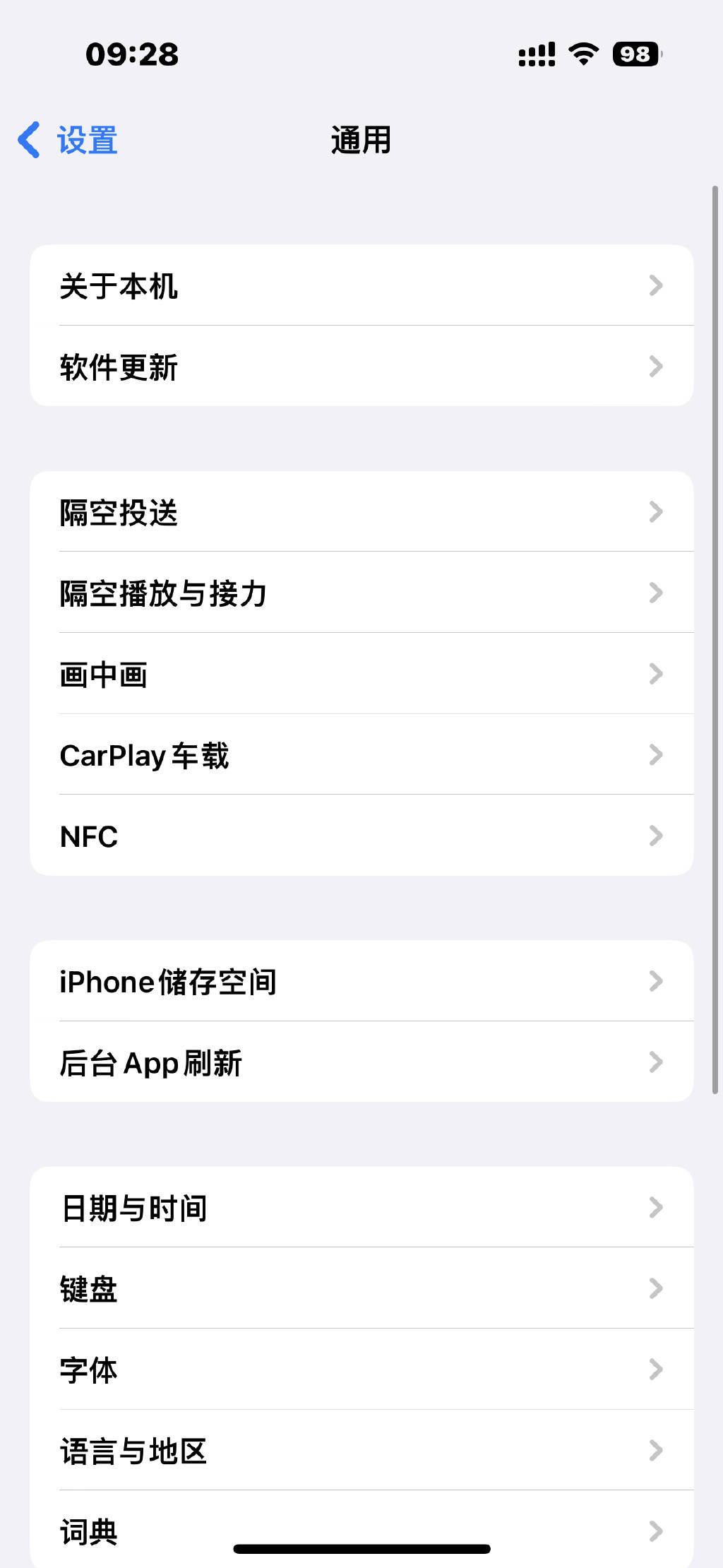
Task: Open 字体 settings
Action: 361,1370
